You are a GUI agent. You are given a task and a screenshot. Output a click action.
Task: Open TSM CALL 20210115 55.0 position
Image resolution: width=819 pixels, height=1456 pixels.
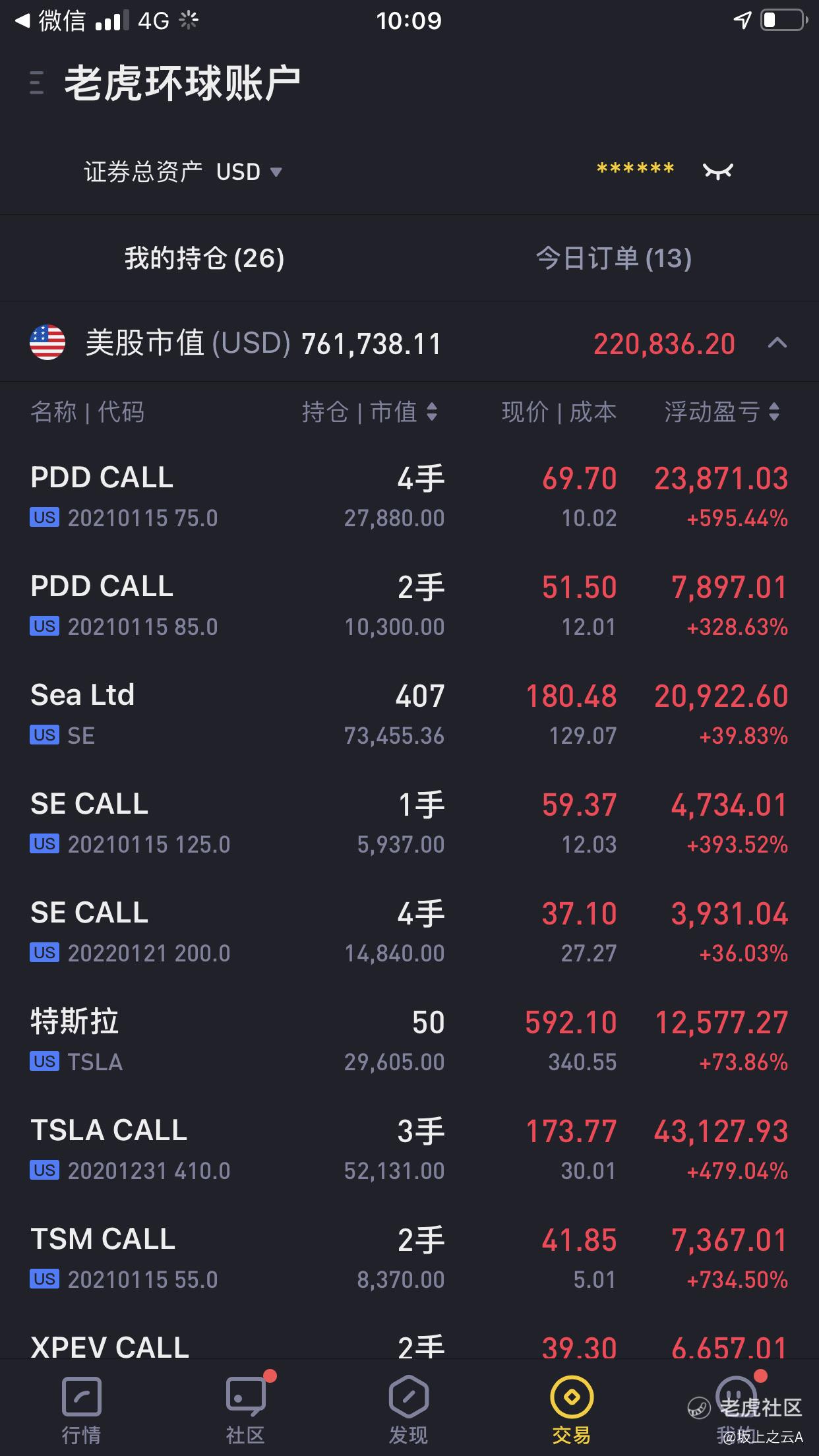tap(409, 1259)
